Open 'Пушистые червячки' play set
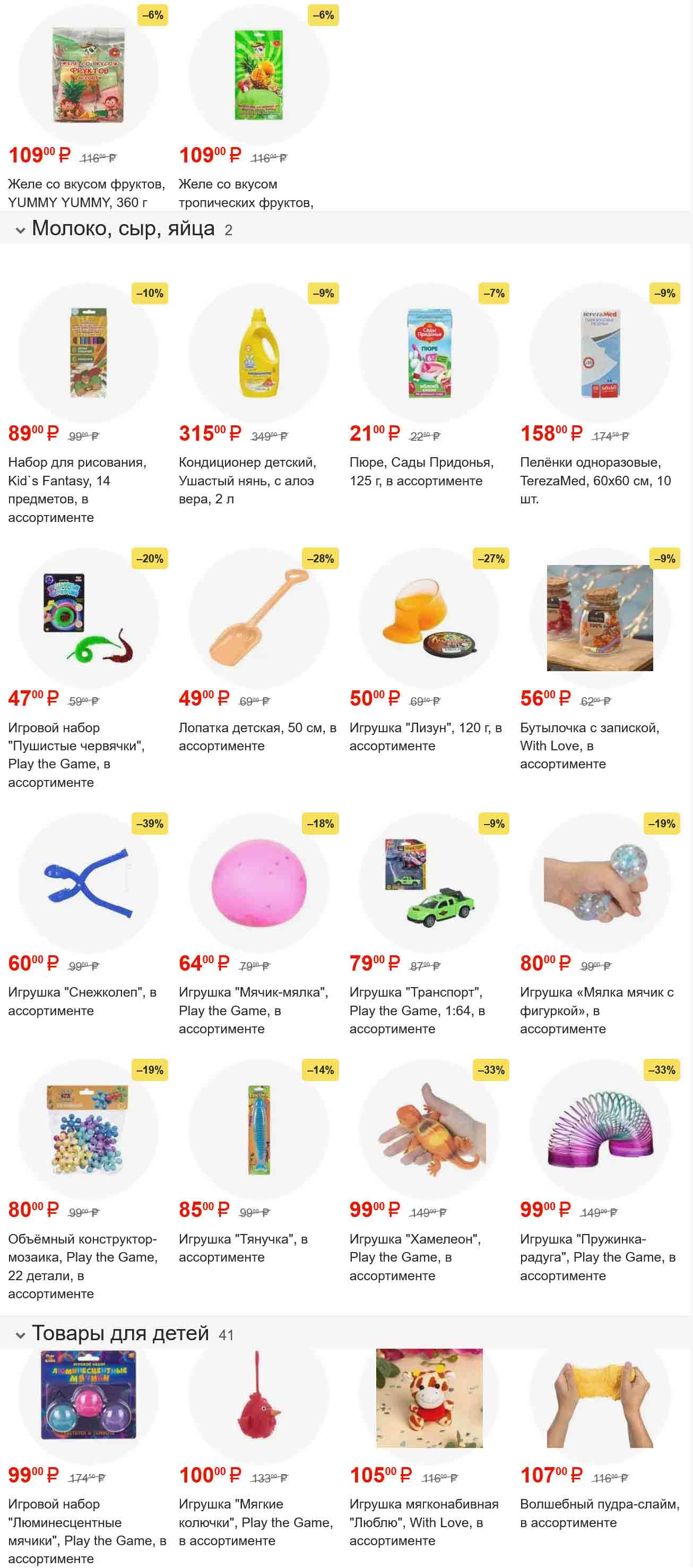Image resolution: width=693 pixels, height=1568 pixels. click(88, 618)
